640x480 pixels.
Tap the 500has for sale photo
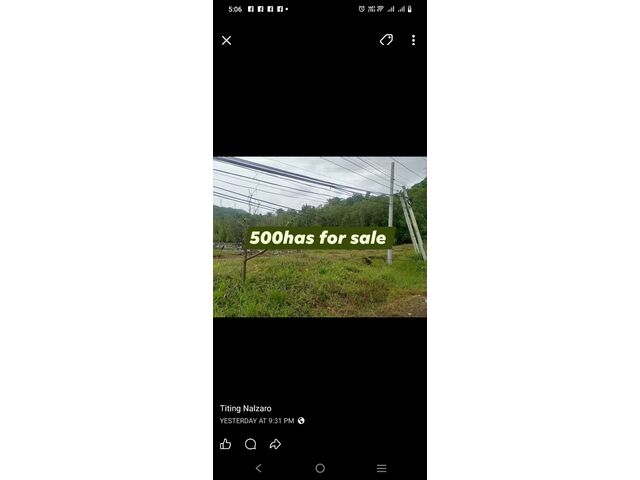pyautogui.click(x=320, y=237)
